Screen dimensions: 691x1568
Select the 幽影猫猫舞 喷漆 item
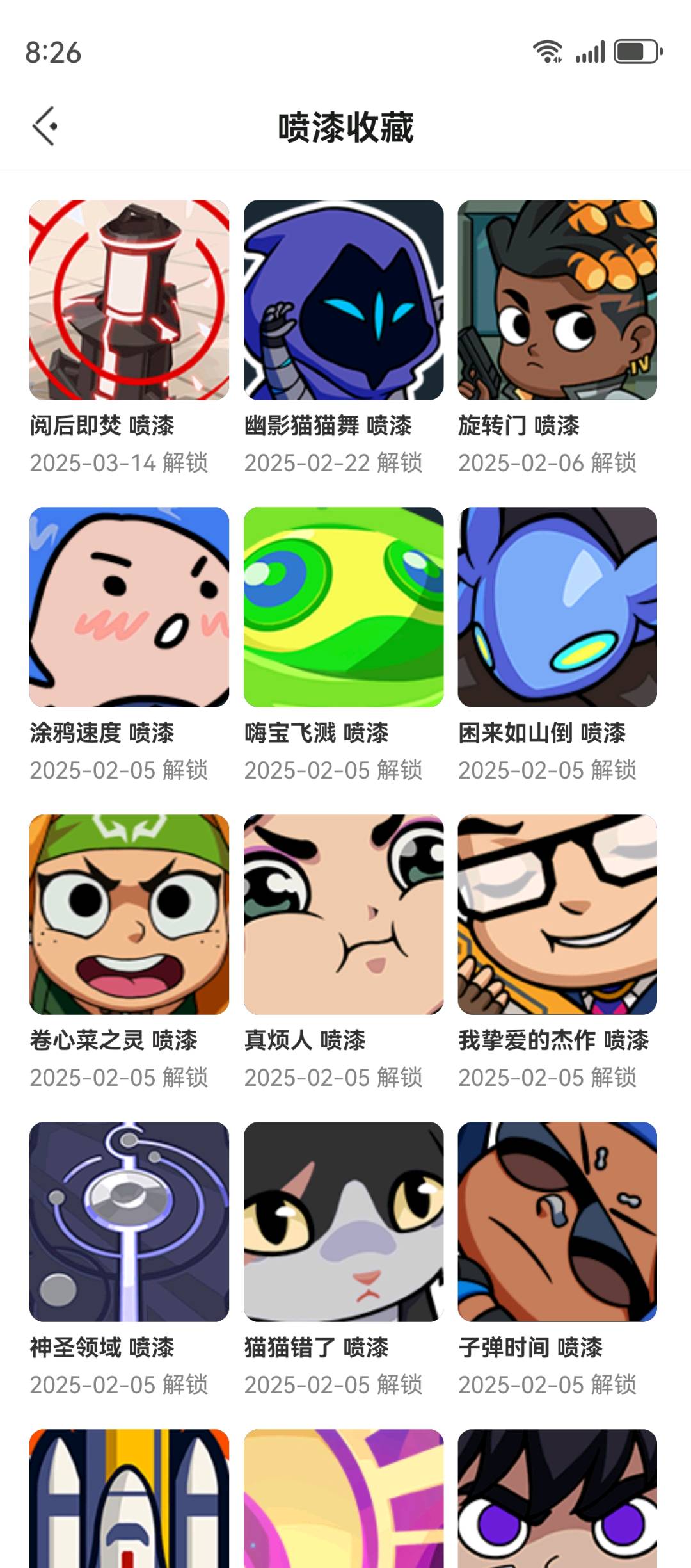click(x=344, y=300)
